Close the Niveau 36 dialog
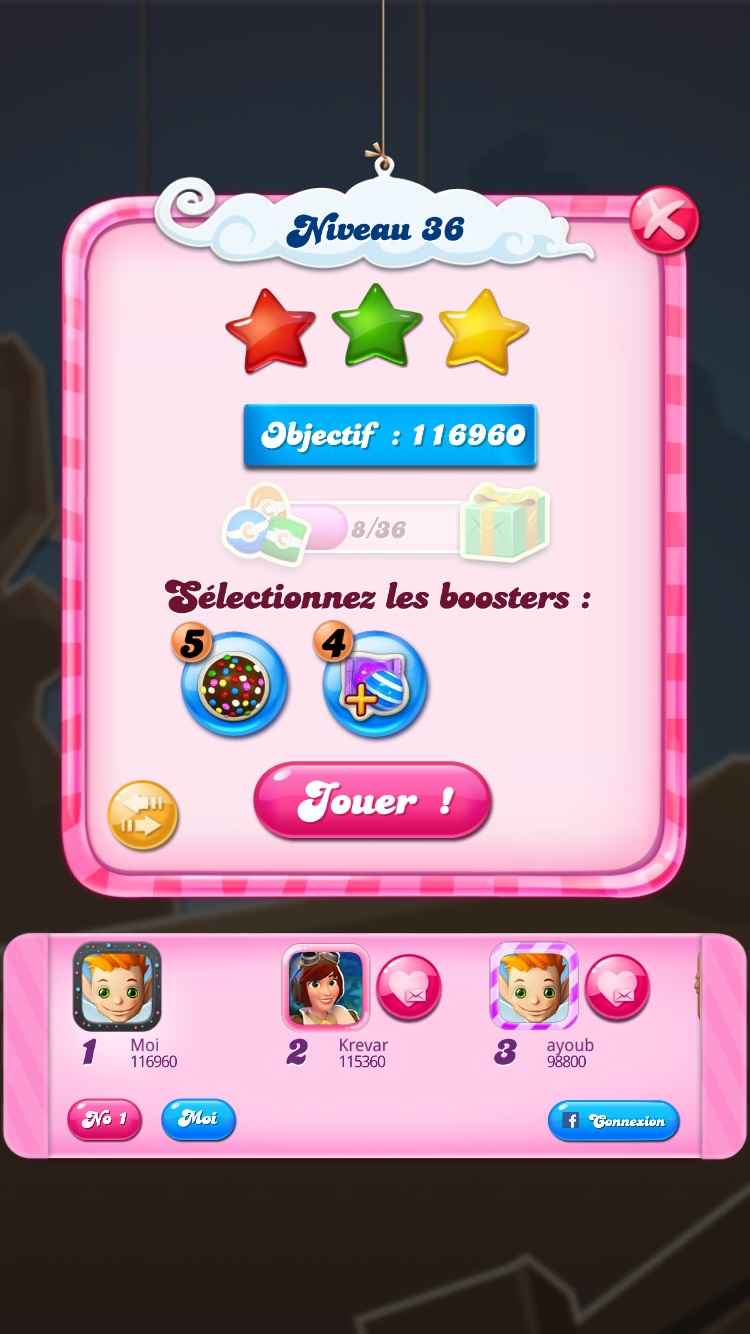 (x=663, y=220)
